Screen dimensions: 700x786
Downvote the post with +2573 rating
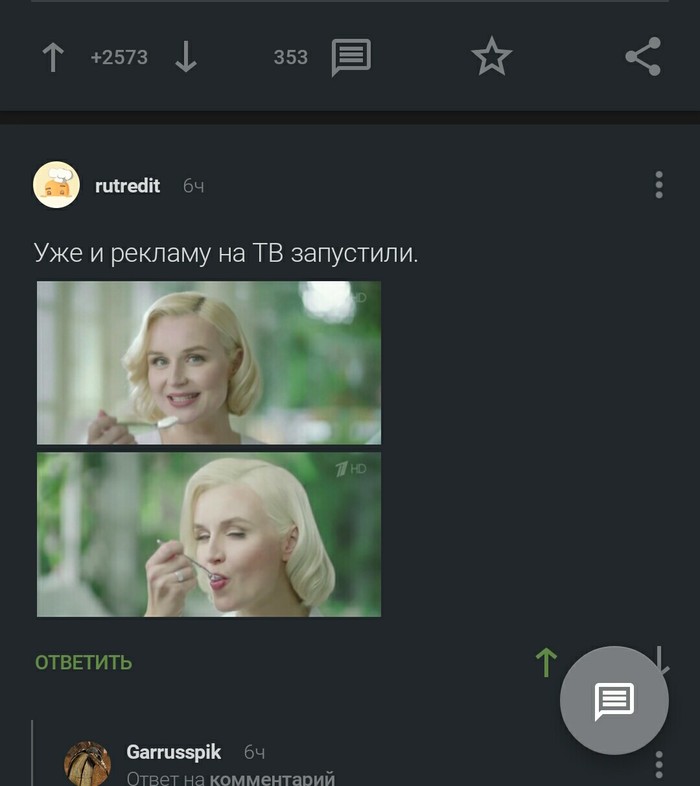point(186,58)
